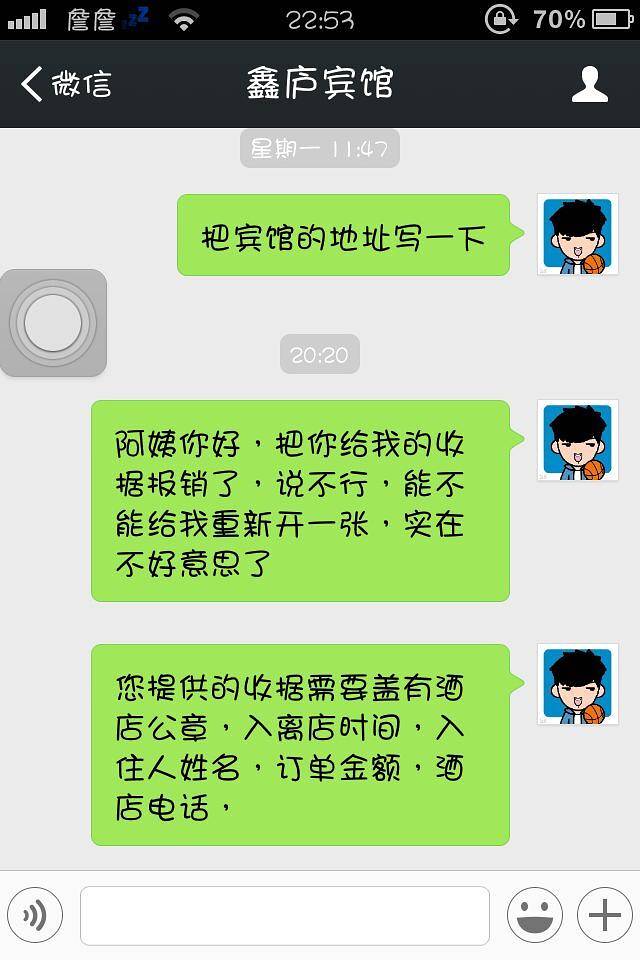Tap the AssistiveTouch floating button
This screenshot has width=640, height=960.
click(x=53, y=323)
